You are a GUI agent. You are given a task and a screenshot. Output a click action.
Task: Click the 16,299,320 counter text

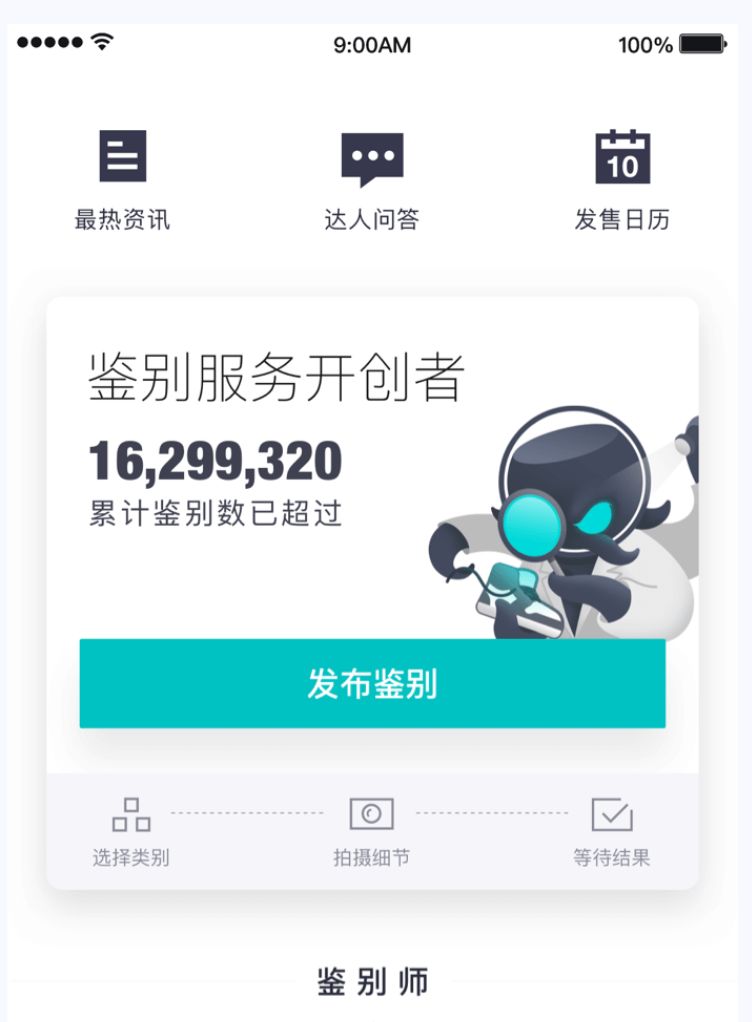click(x=214, y=462)
